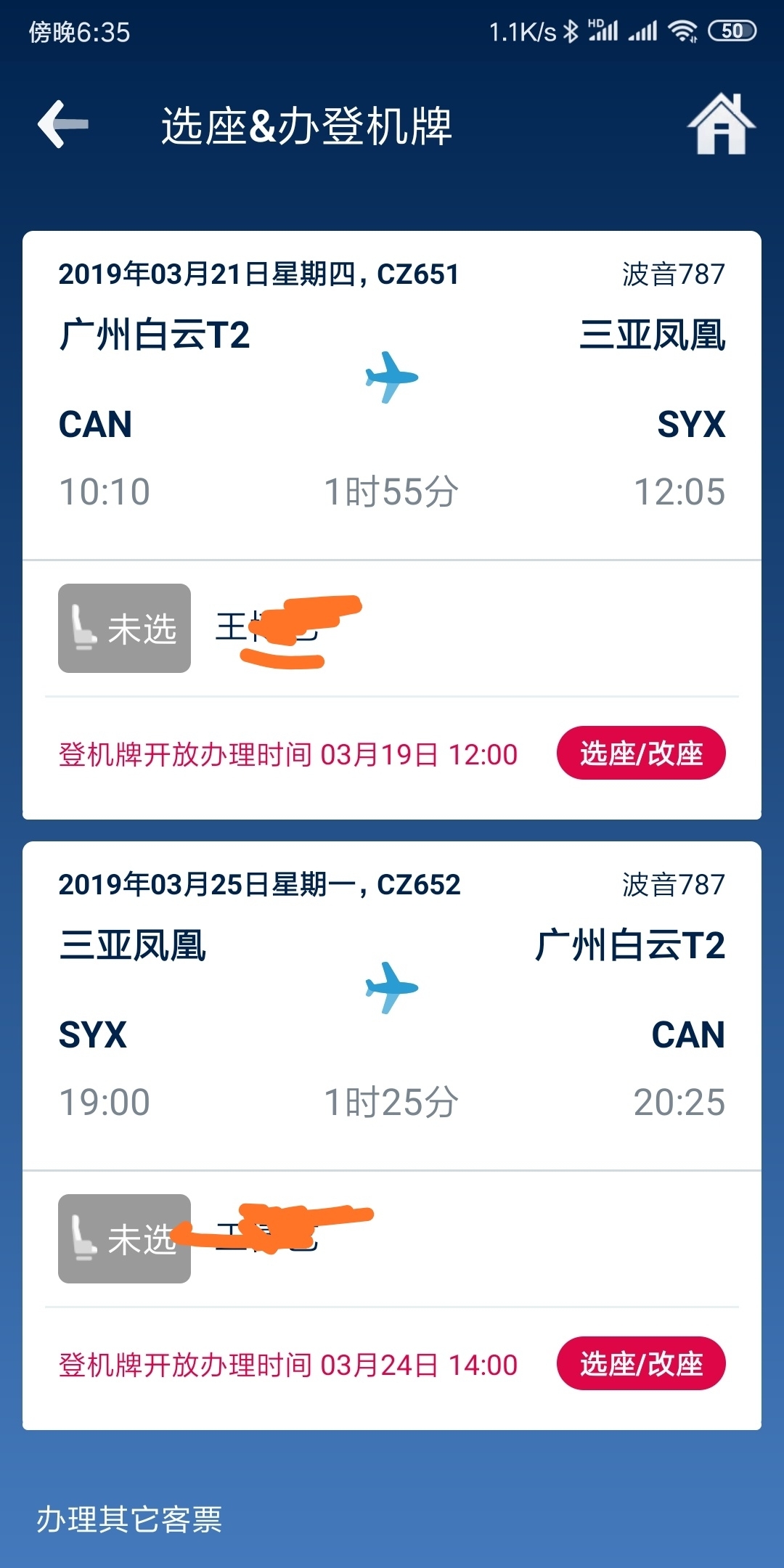Go back using the arrow icon
Screen dimensions: 784x1568
[x=63, y=125]
